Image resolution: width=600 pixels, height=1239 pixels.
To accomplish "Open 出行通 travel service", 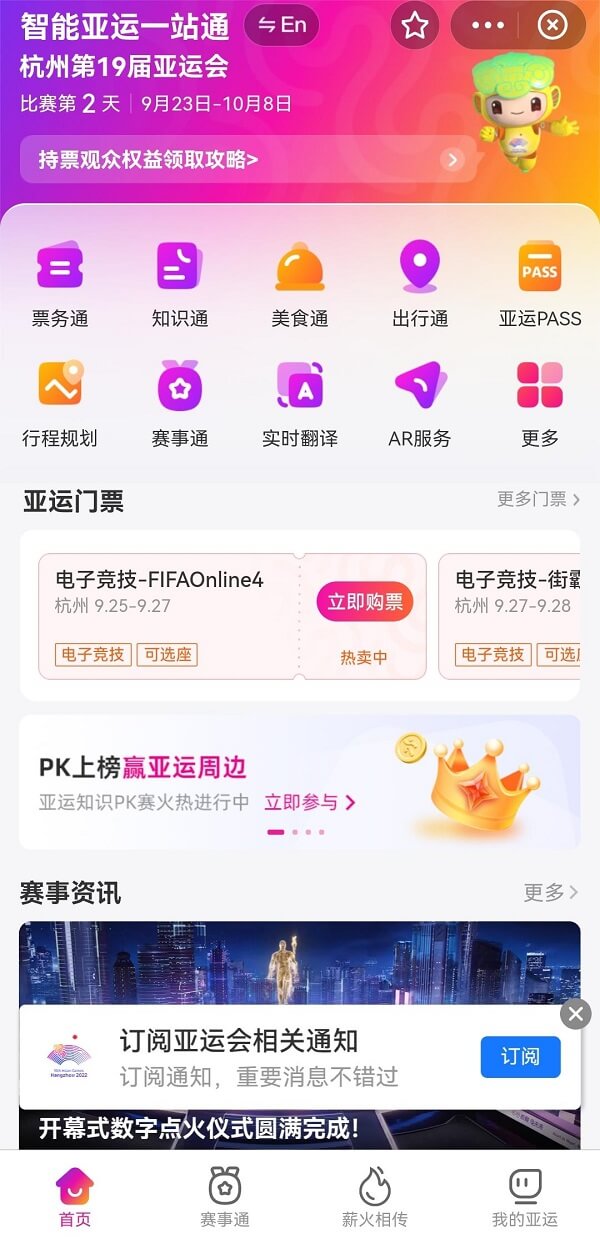I will click(x=420, y=285).
